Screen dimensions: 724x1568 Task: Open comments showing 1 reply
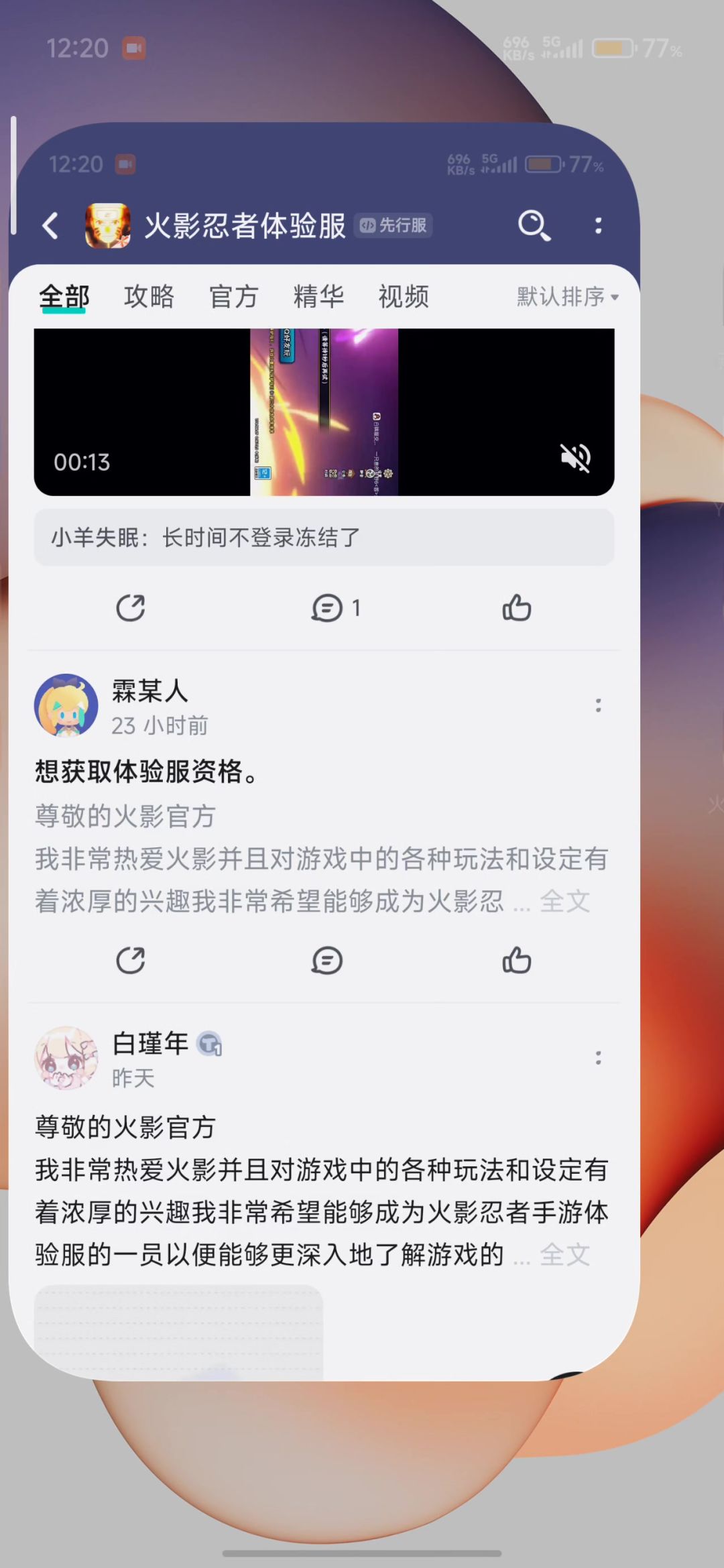[335, 608]
